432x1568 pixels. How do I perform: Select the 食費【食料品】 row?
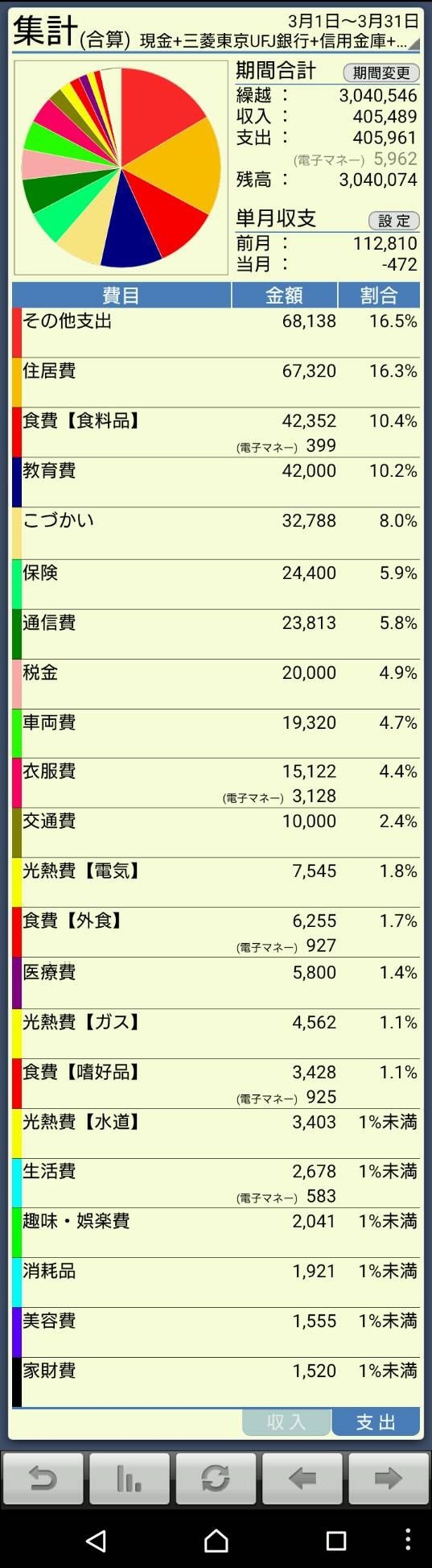[216, 432]
